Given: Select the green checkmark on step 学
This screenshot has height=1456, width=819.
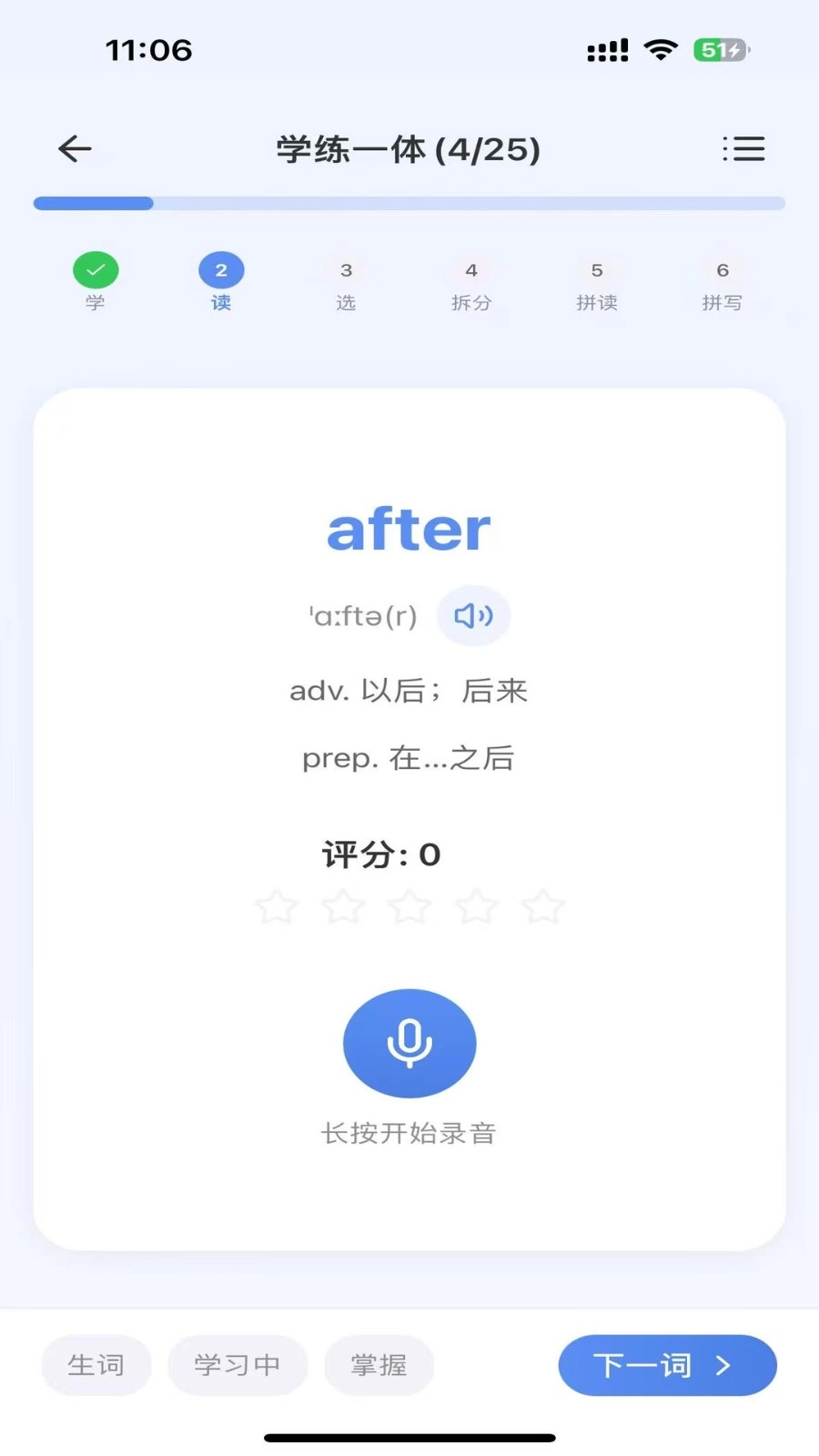Looking at the screenshot, I should coord(96,268).
